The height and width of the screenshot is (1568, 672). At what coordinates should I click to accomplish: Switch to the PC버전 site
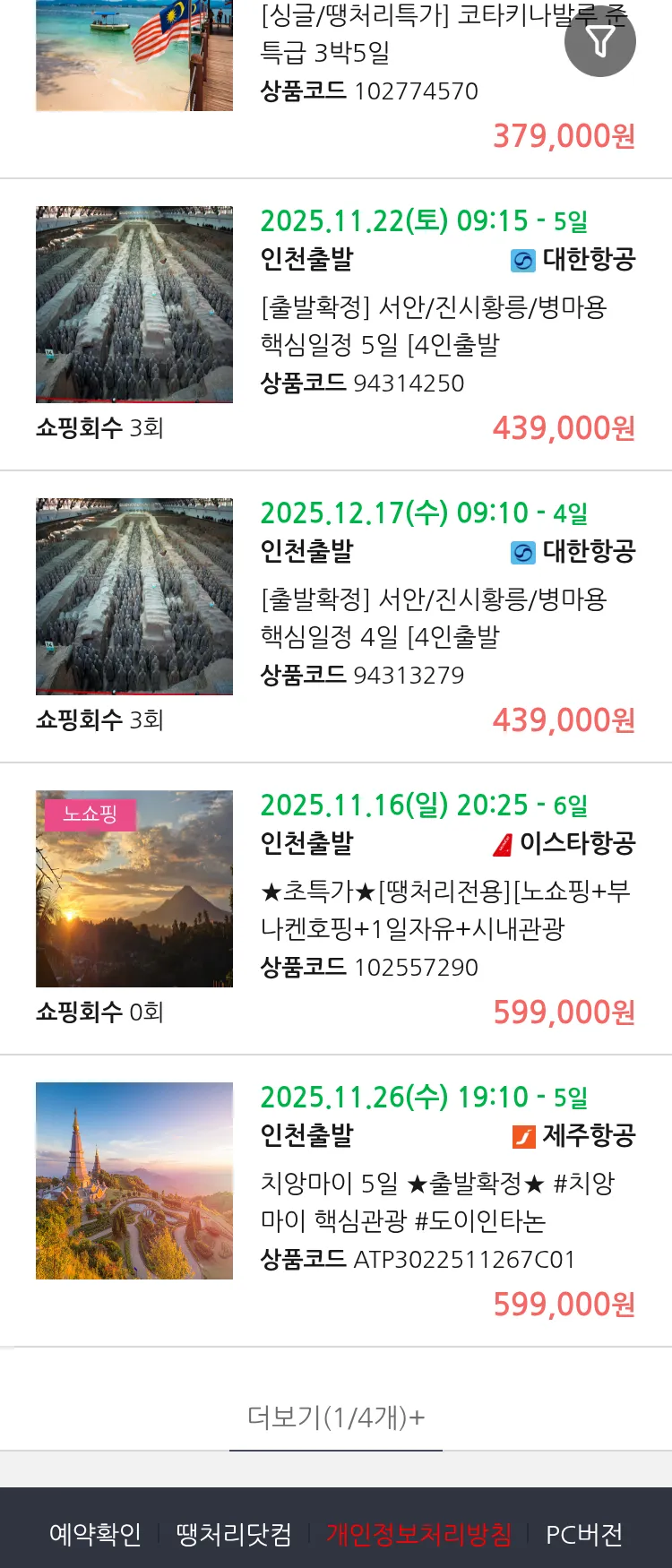pos(584,1534)
